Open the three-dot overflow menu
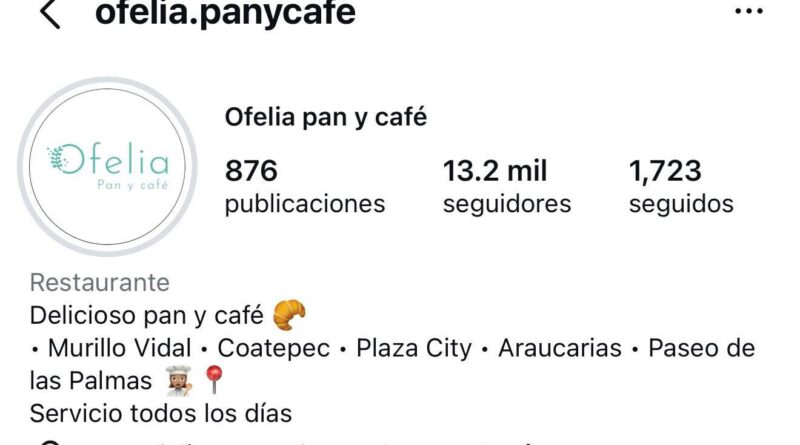Viewport: 800px width, 445px height. click(748, 13)
